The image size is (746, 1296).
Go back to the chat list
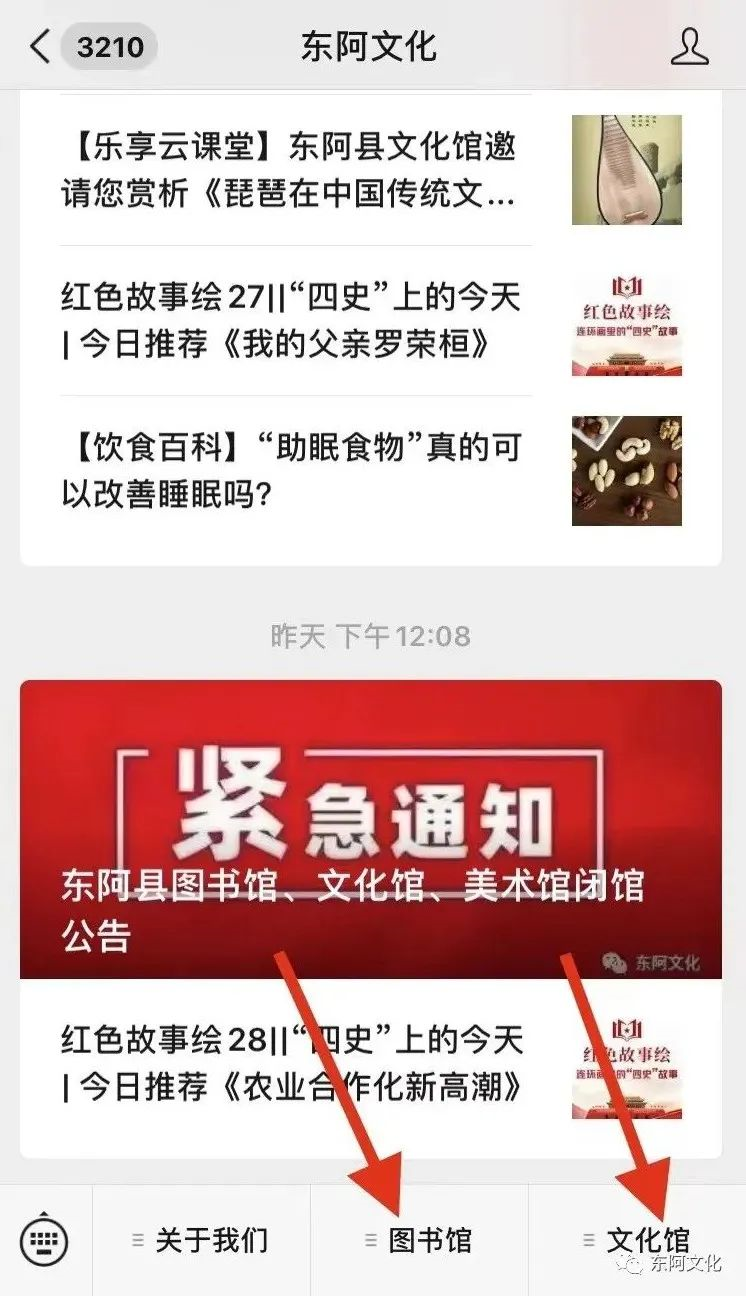coord(40,47)
